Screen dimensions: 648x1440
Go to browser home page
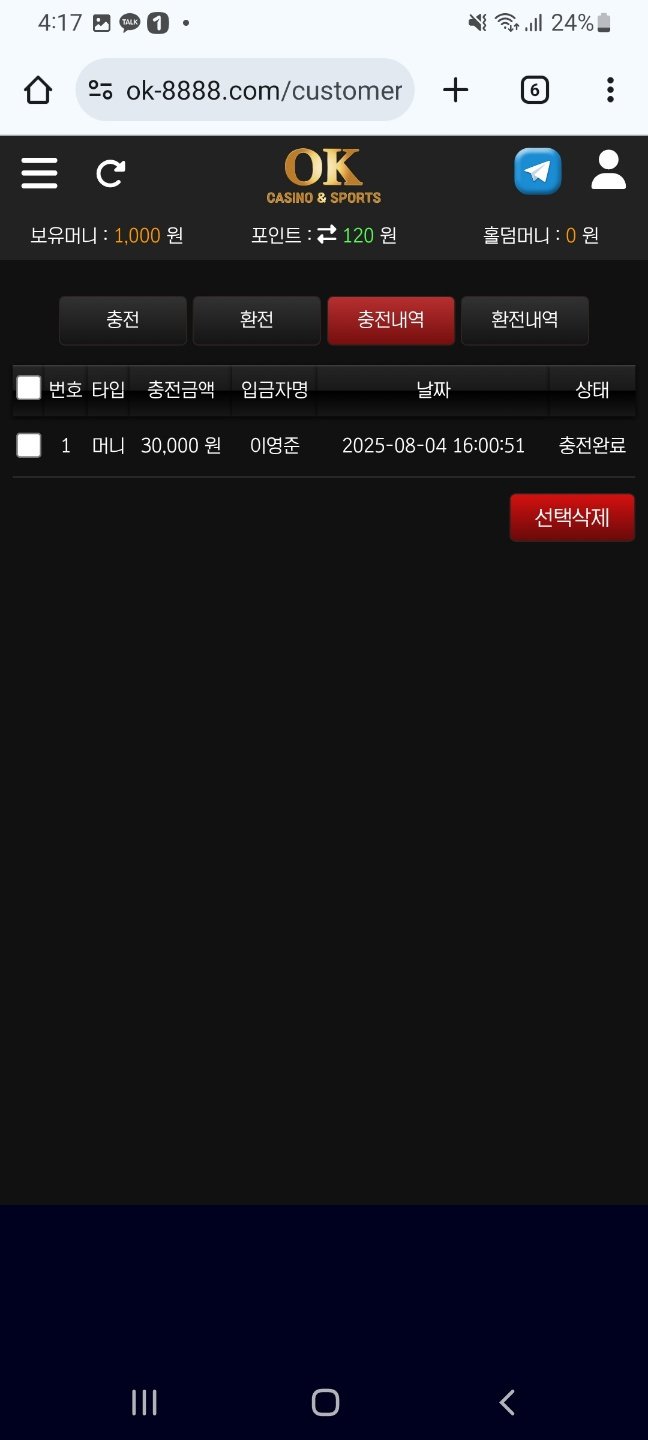coord(38,91)
